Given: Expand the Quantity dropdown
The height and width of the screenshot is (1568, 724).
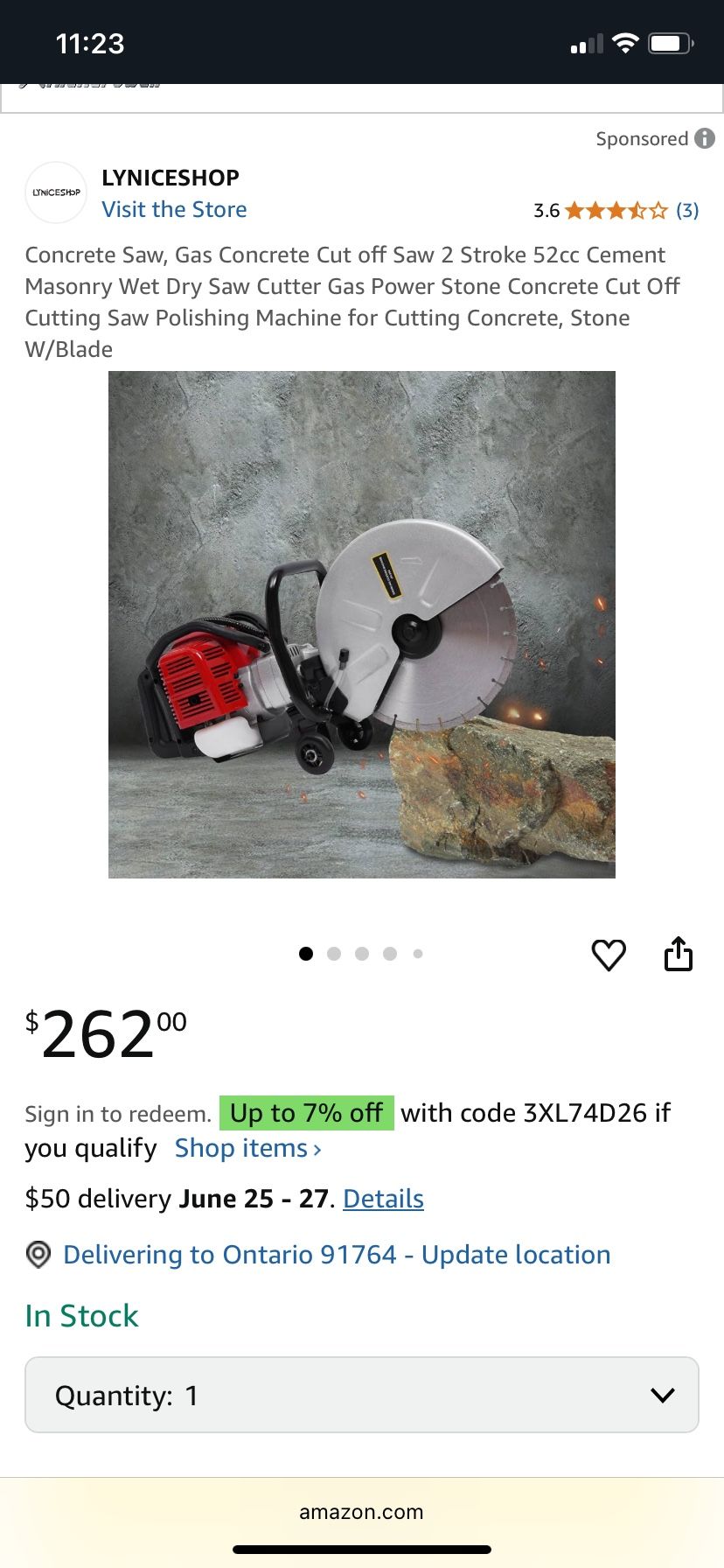Looking at the screenshot, I should [x=361, y=1395].
